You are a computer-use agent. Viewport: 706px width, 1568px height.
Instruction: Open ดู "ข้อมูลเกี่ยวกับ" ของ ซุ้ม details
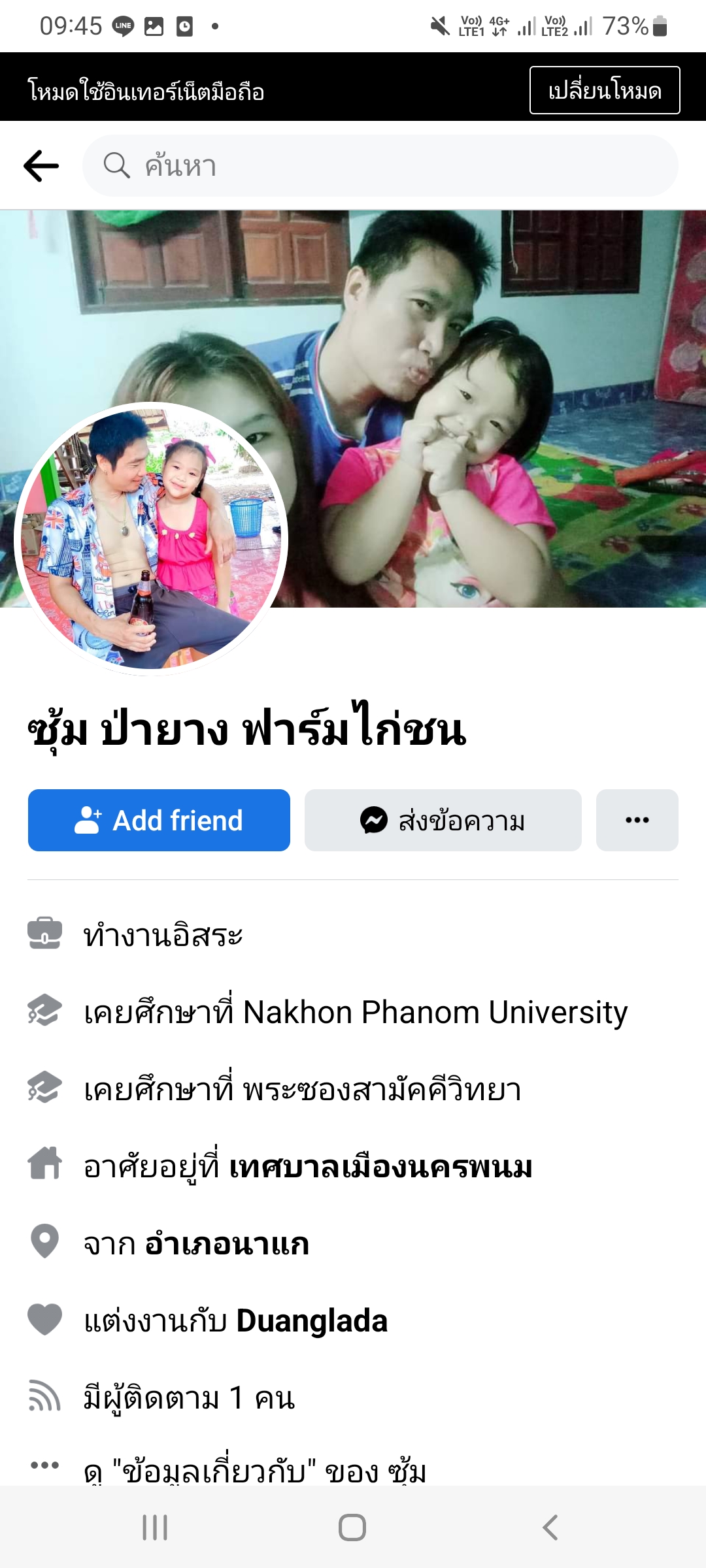(x=255, y=1471)
